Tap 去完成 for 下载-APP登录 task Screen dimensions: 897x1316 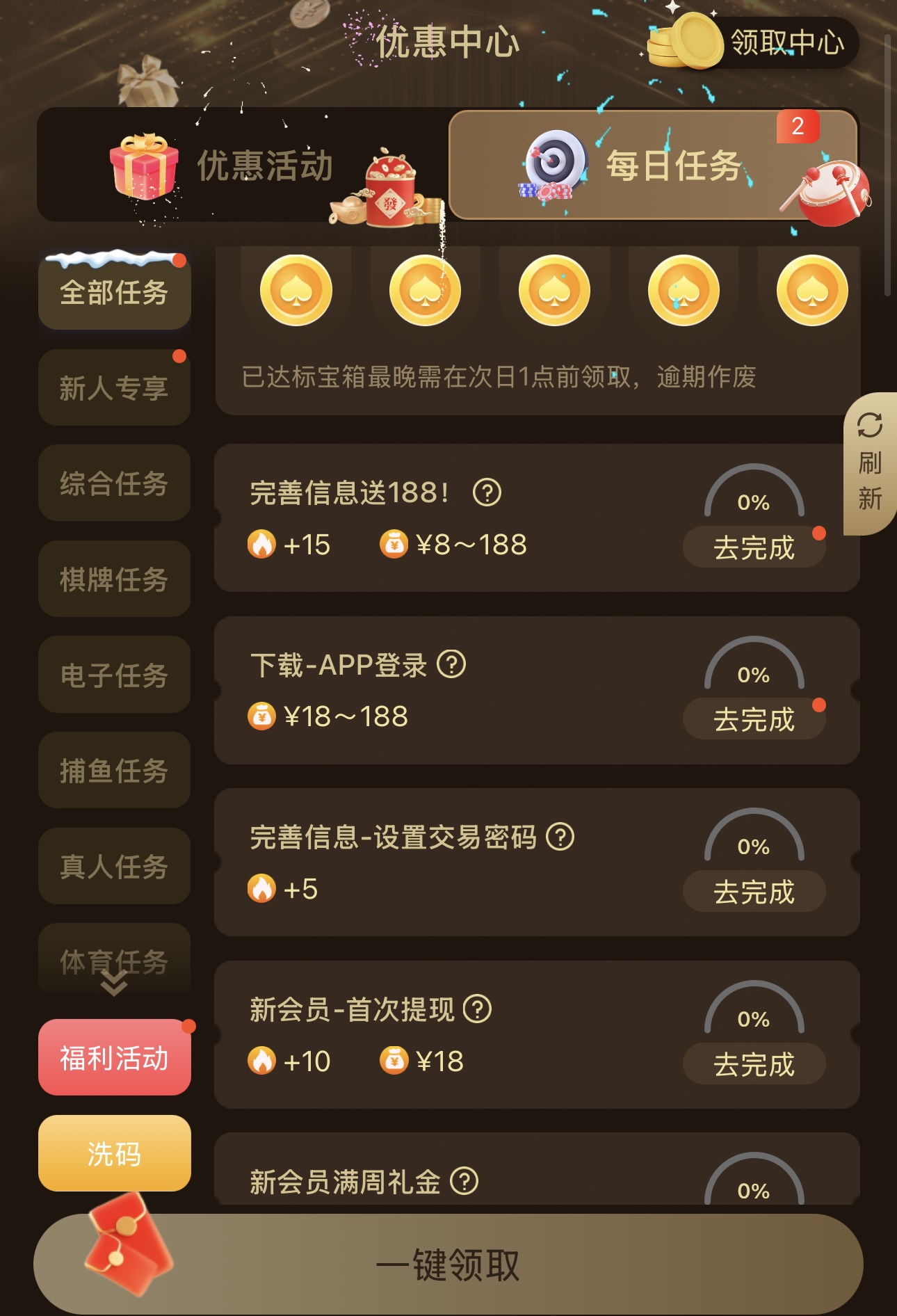(754, 719)
